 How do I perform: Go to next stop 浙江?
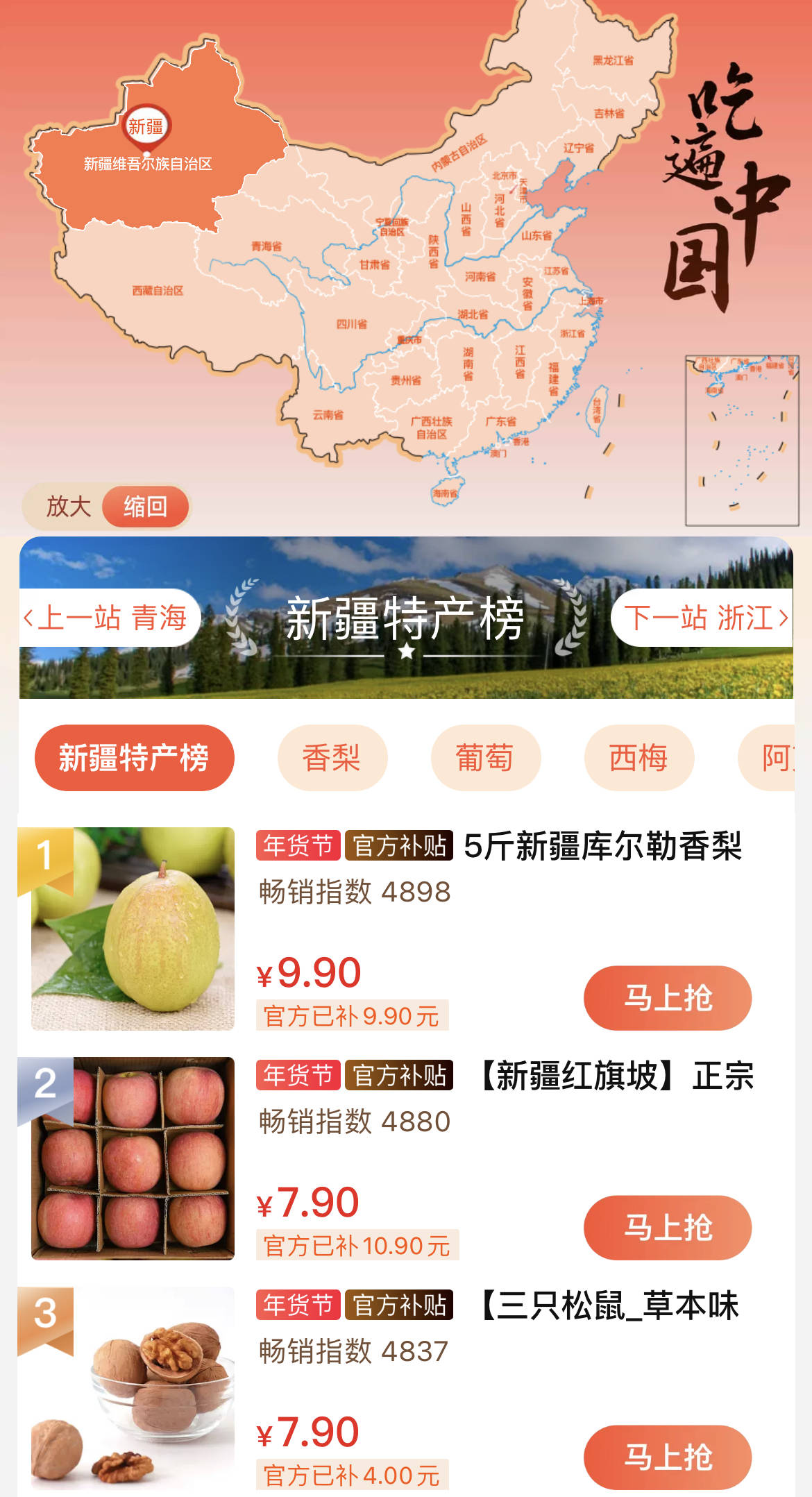coord(704,617)
